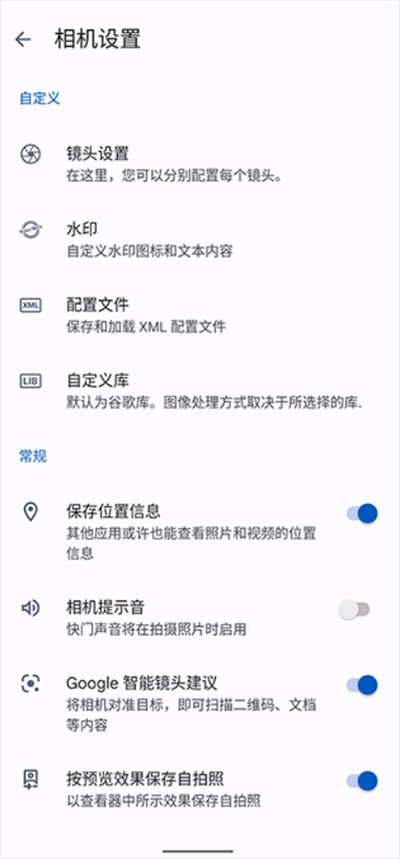Open the 水印 settings
400x859 pixels.
200,239
